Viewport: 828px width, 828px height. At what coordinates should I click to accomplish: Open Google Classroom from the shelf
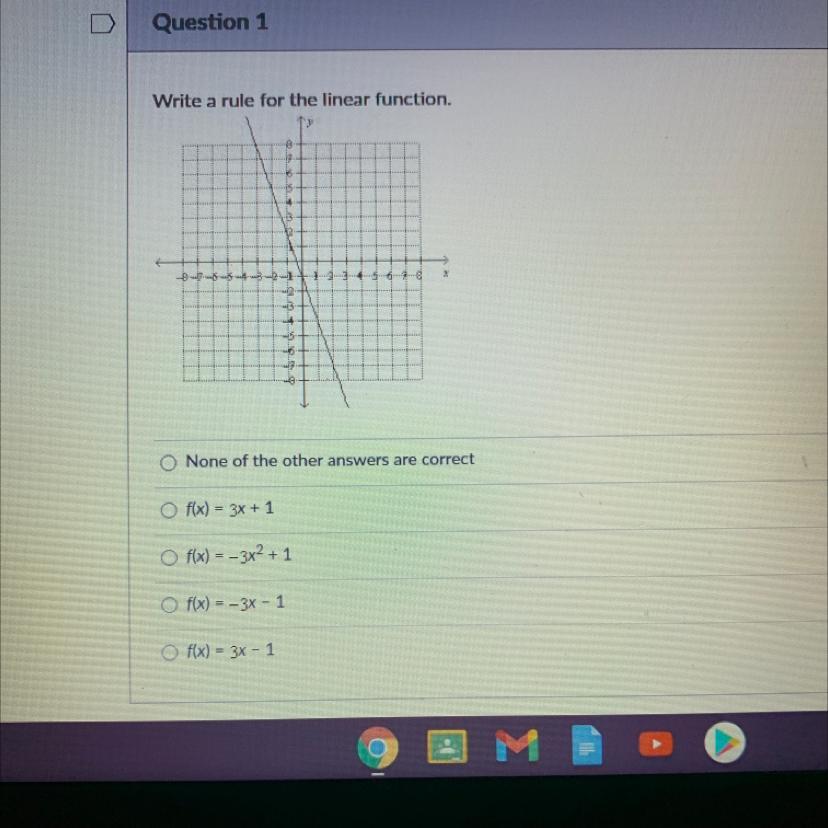[x=448, y=746]
